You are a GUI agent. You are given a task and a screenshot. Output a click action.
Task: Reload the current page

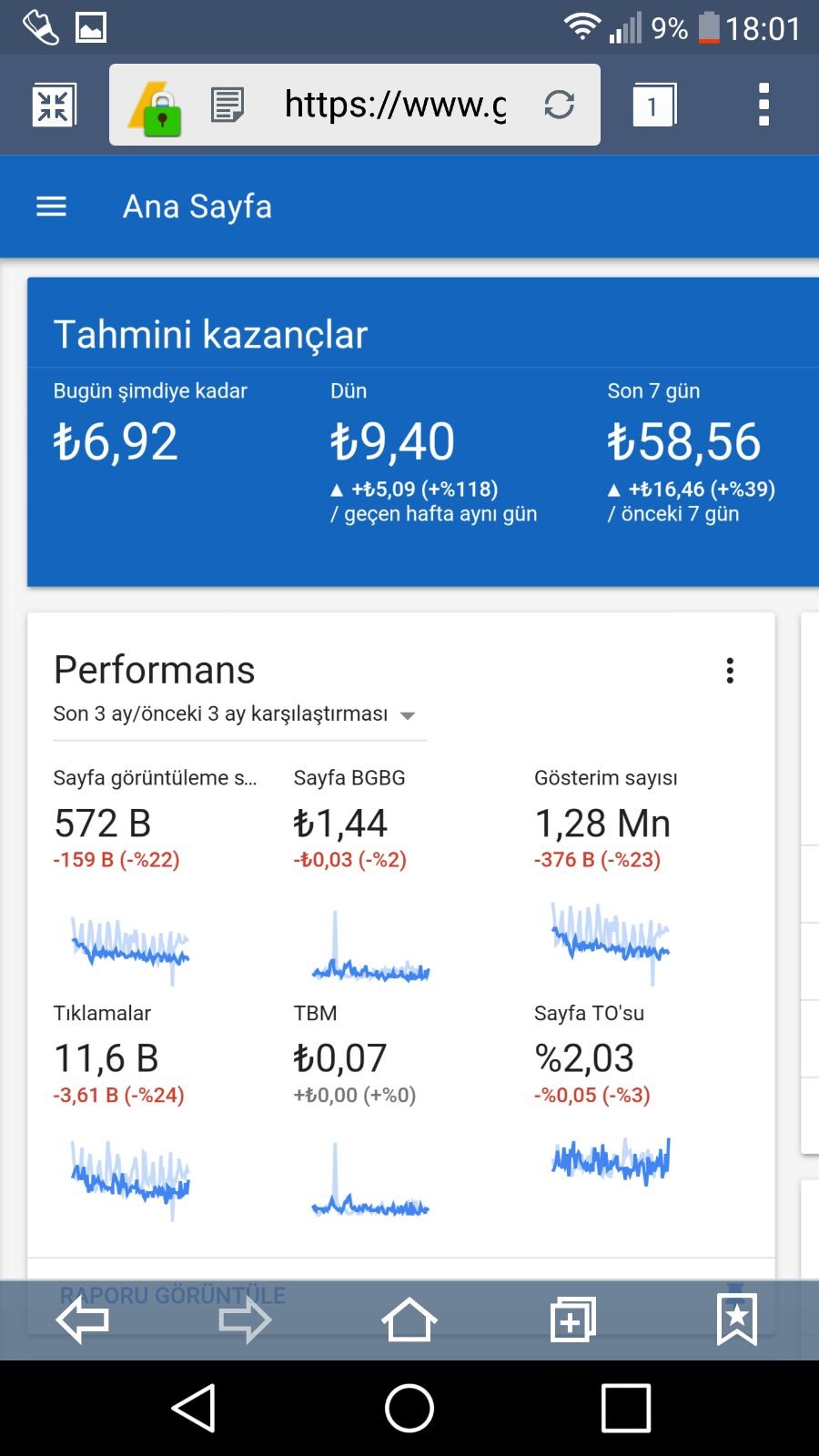pos(559,105)
